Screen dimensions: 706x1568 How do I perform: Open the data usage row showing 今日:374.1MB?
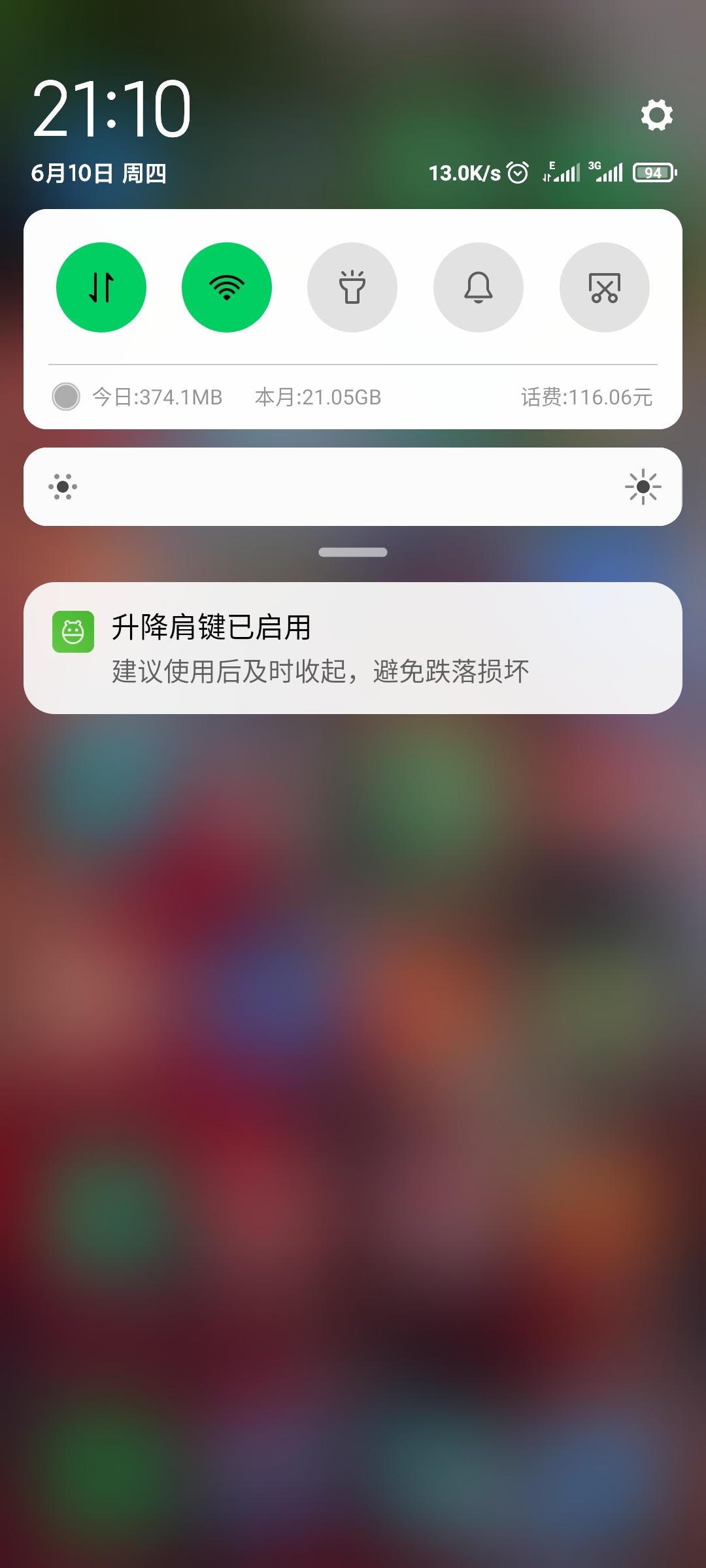click(353, 397)
